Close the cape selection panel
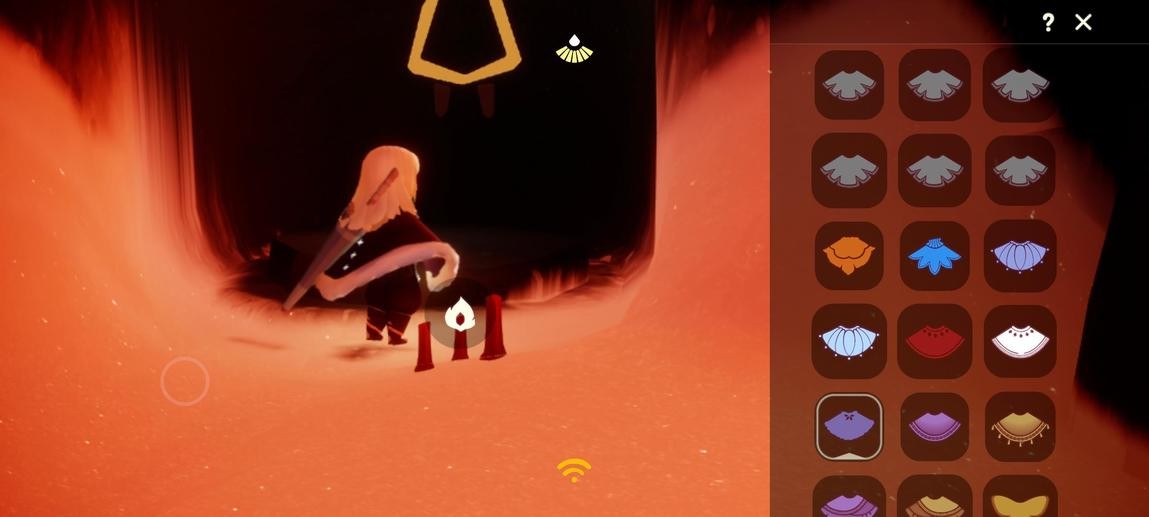The image size is (1149, 517). [x=1083, y=22]
